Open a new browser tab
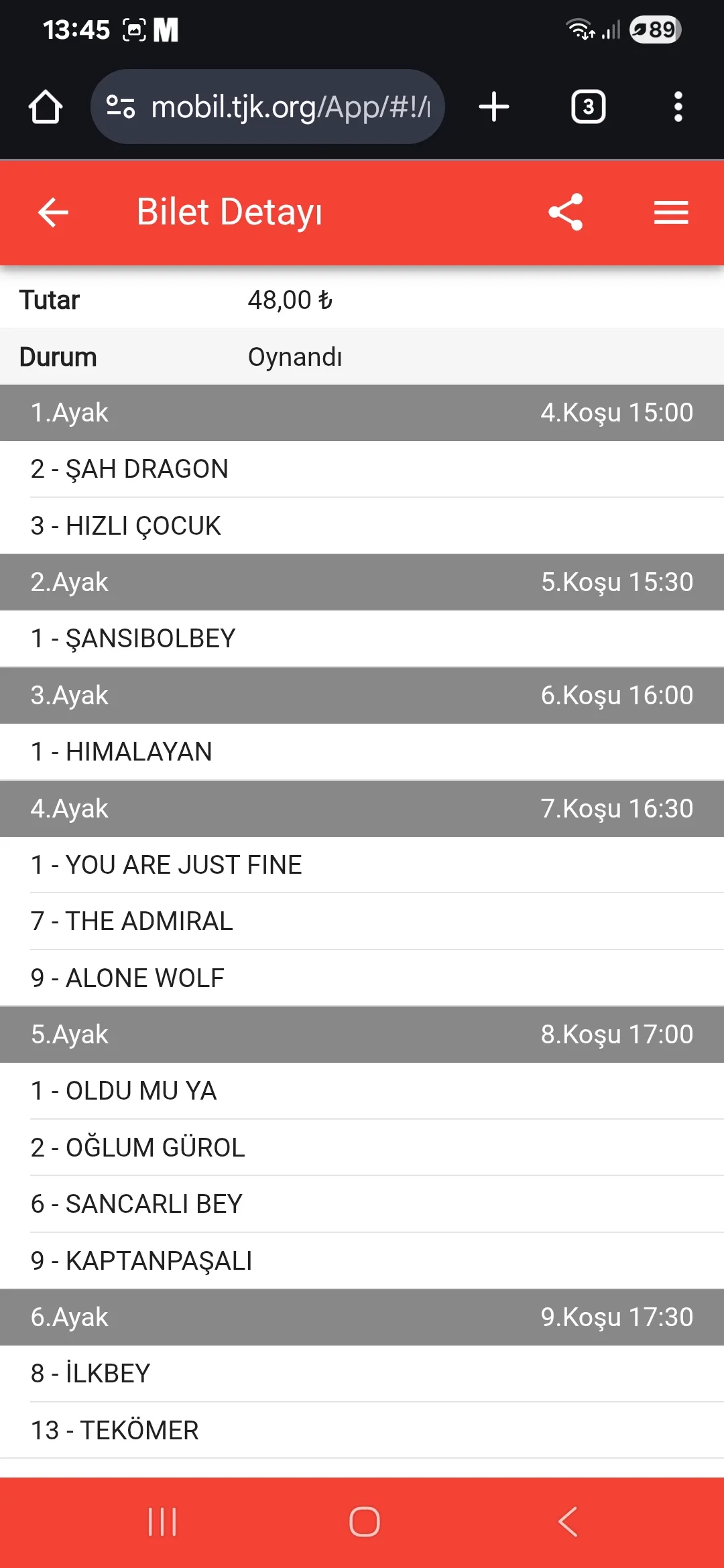The width and height of the screenshot is (724, 1568). click(494, 107)
